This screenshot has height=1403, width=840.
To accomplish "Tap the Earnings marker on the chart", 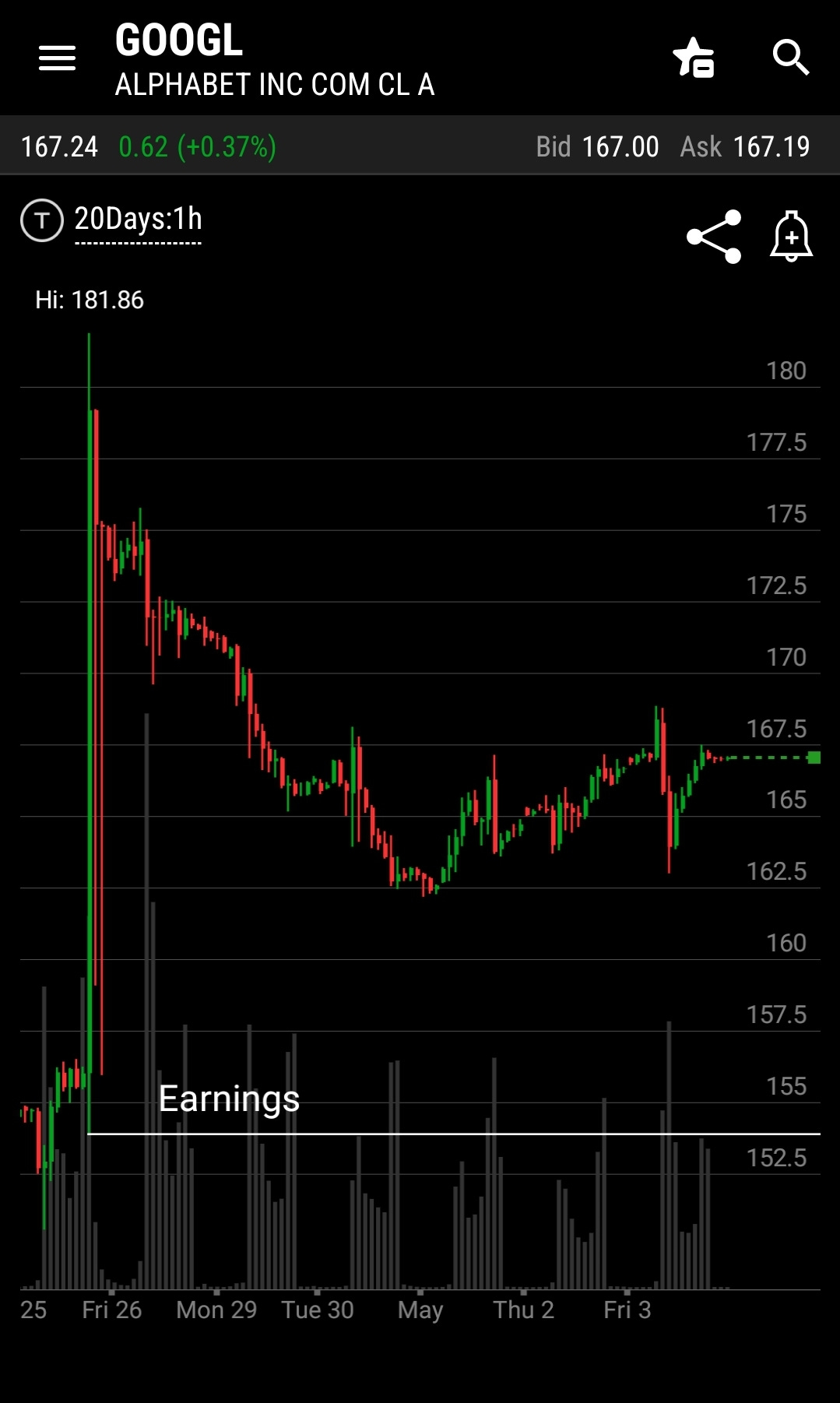I will pos(229,1099).
